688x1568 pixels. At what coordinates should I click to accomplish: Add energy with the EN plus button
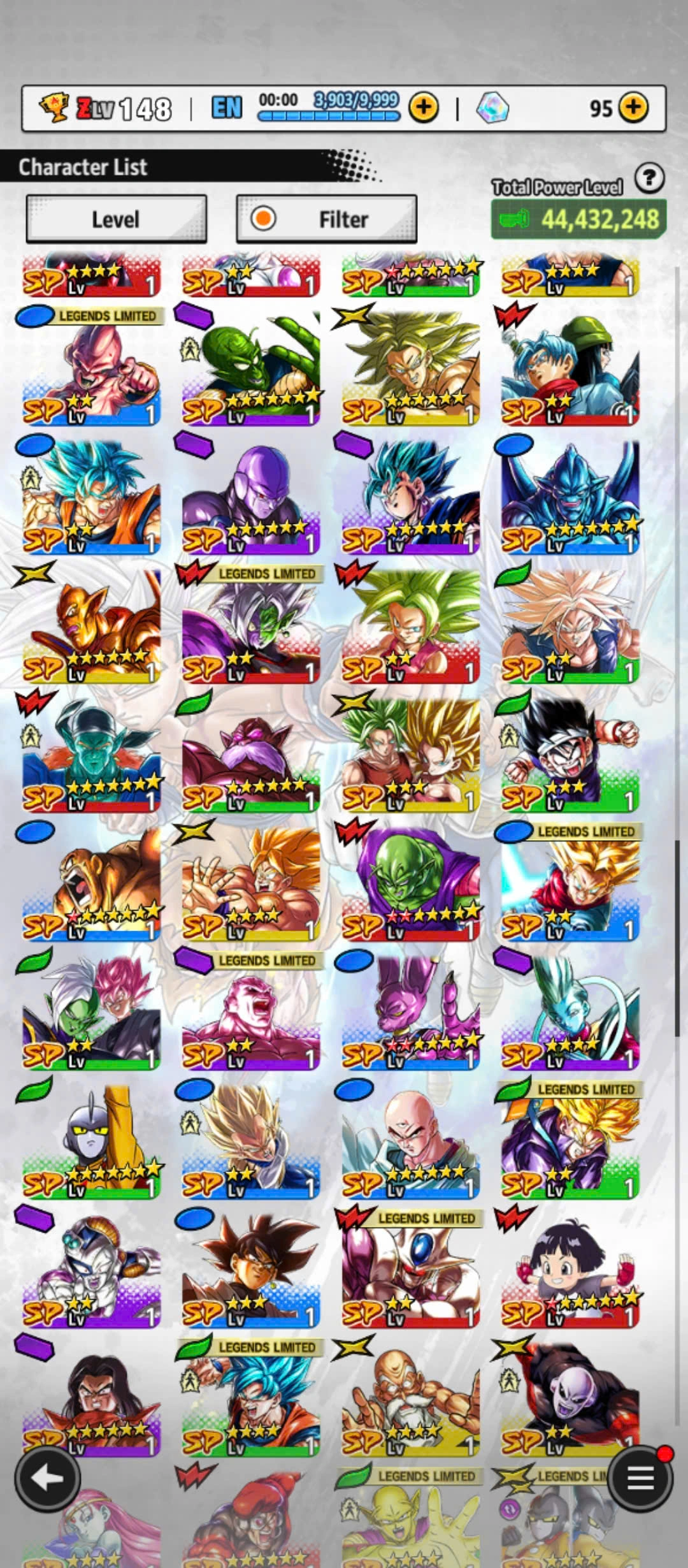[x=424, y=108]
